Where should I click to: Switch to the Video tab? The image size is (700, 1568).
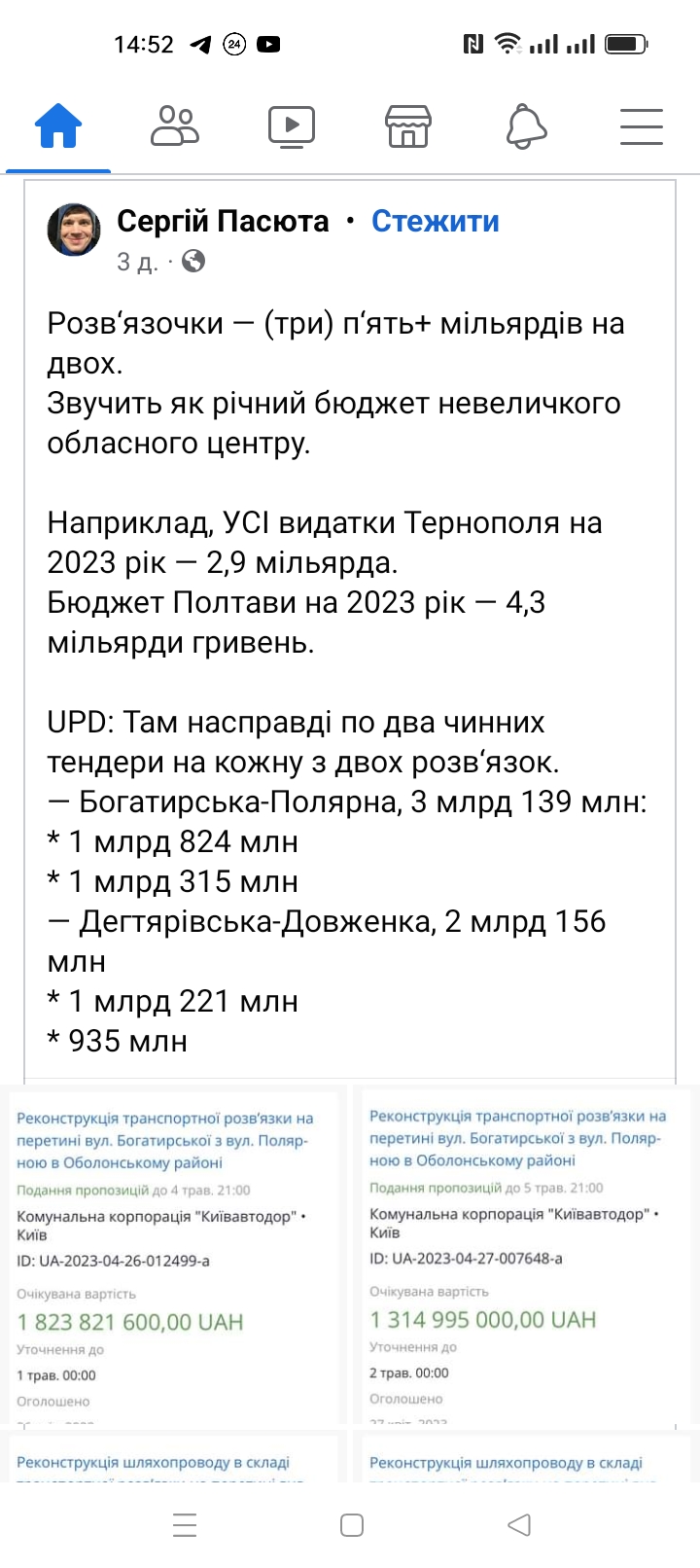[x=292, y=126]
